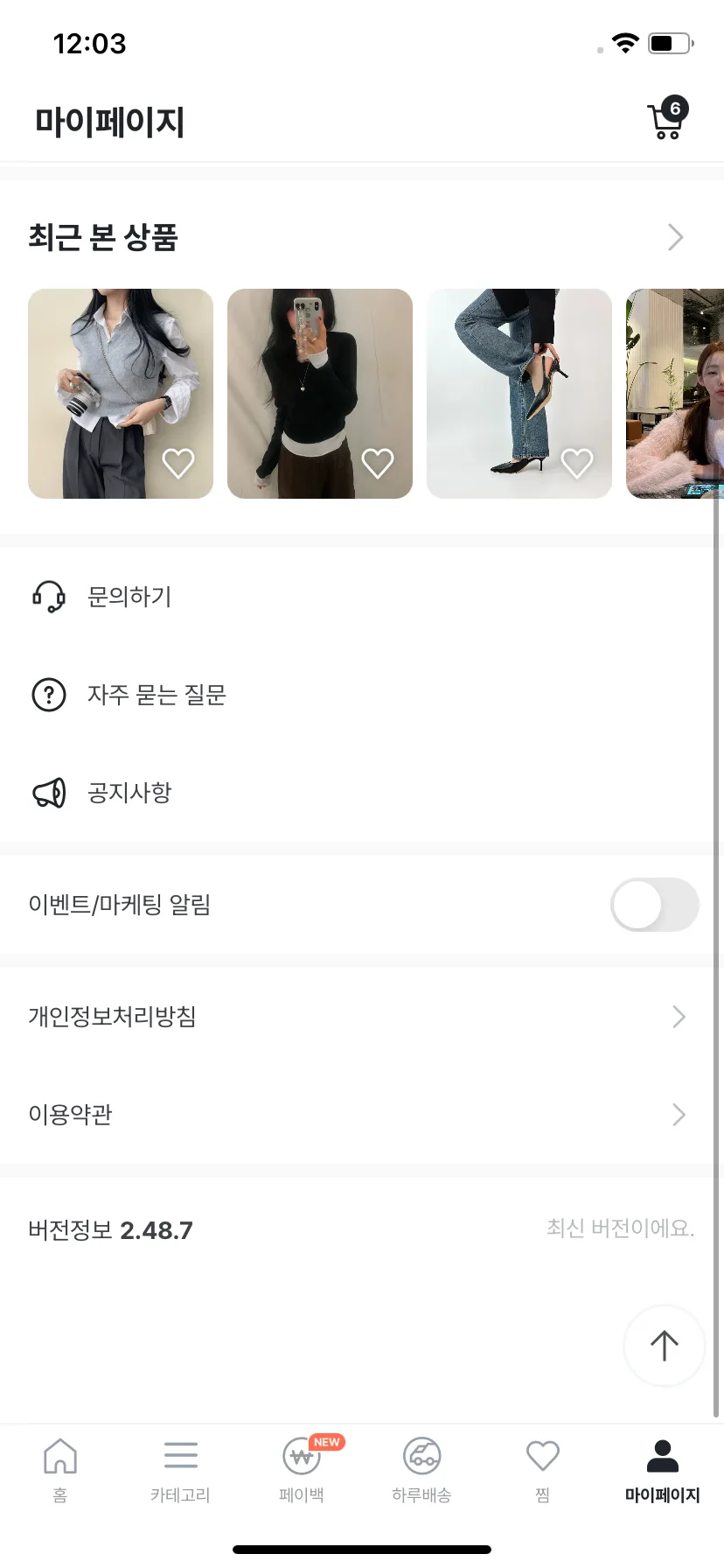Viewport: 724px width, 1568px height.
Task: Enable the 이벤트/마케팅 알림 notification toggle
Action: click(x=654, y=905)
